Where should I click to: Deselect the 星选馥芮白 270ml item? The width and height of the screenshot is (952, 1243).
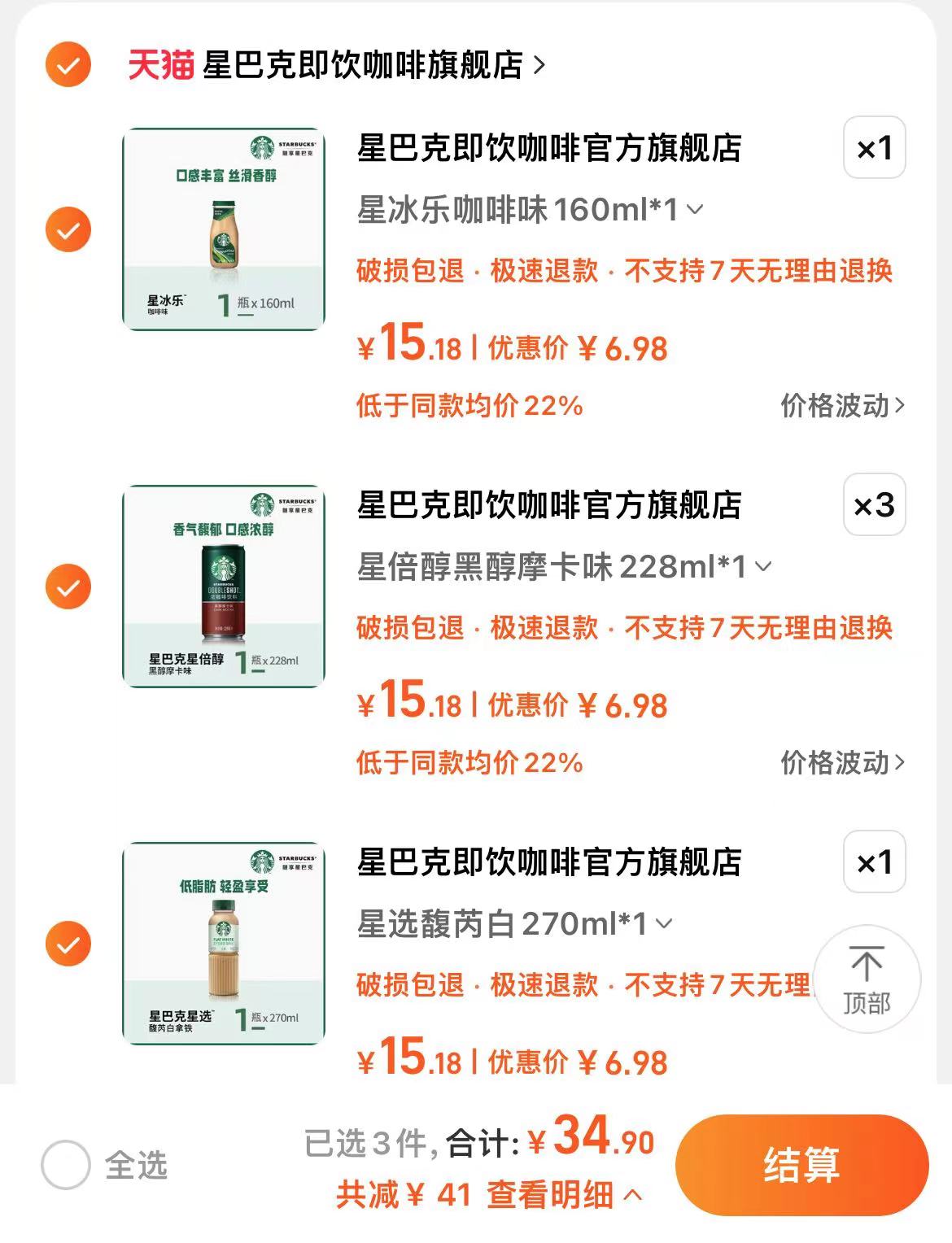point(68,944)
